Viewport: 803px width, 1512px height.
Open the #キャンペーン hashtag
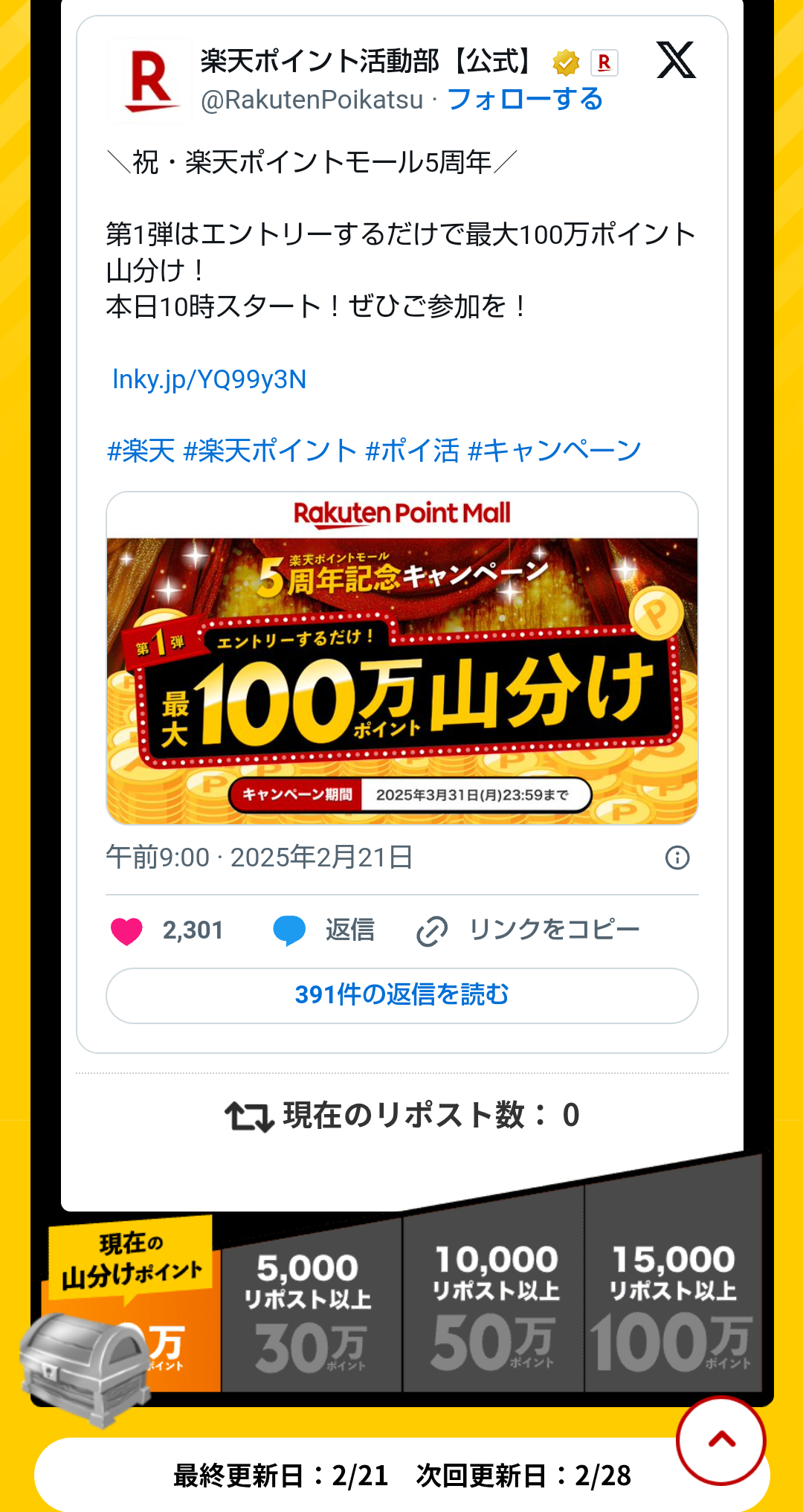555,451
